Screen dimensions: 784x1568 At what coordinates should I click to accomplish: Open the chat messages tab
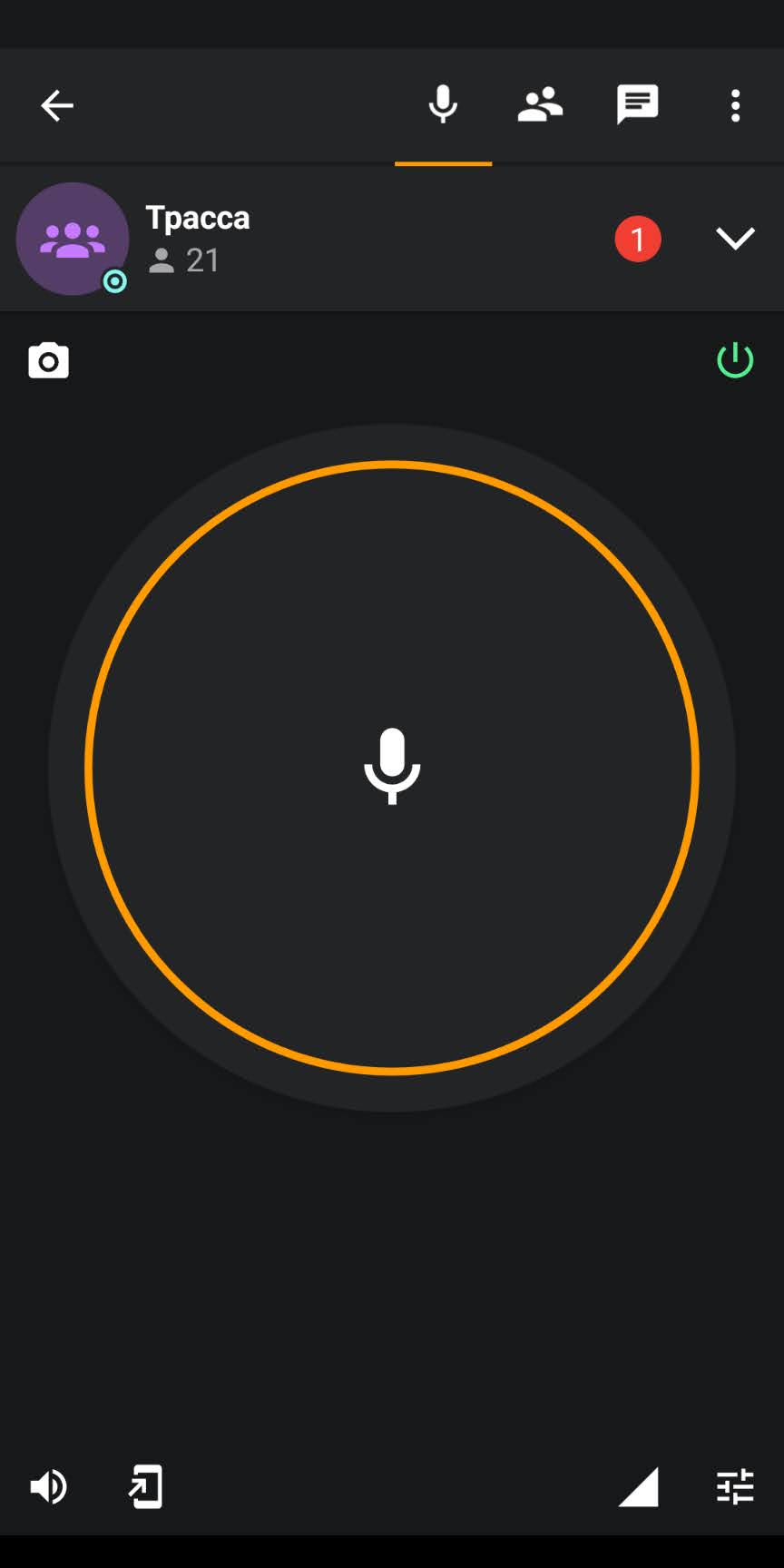(x=637, y=105)
